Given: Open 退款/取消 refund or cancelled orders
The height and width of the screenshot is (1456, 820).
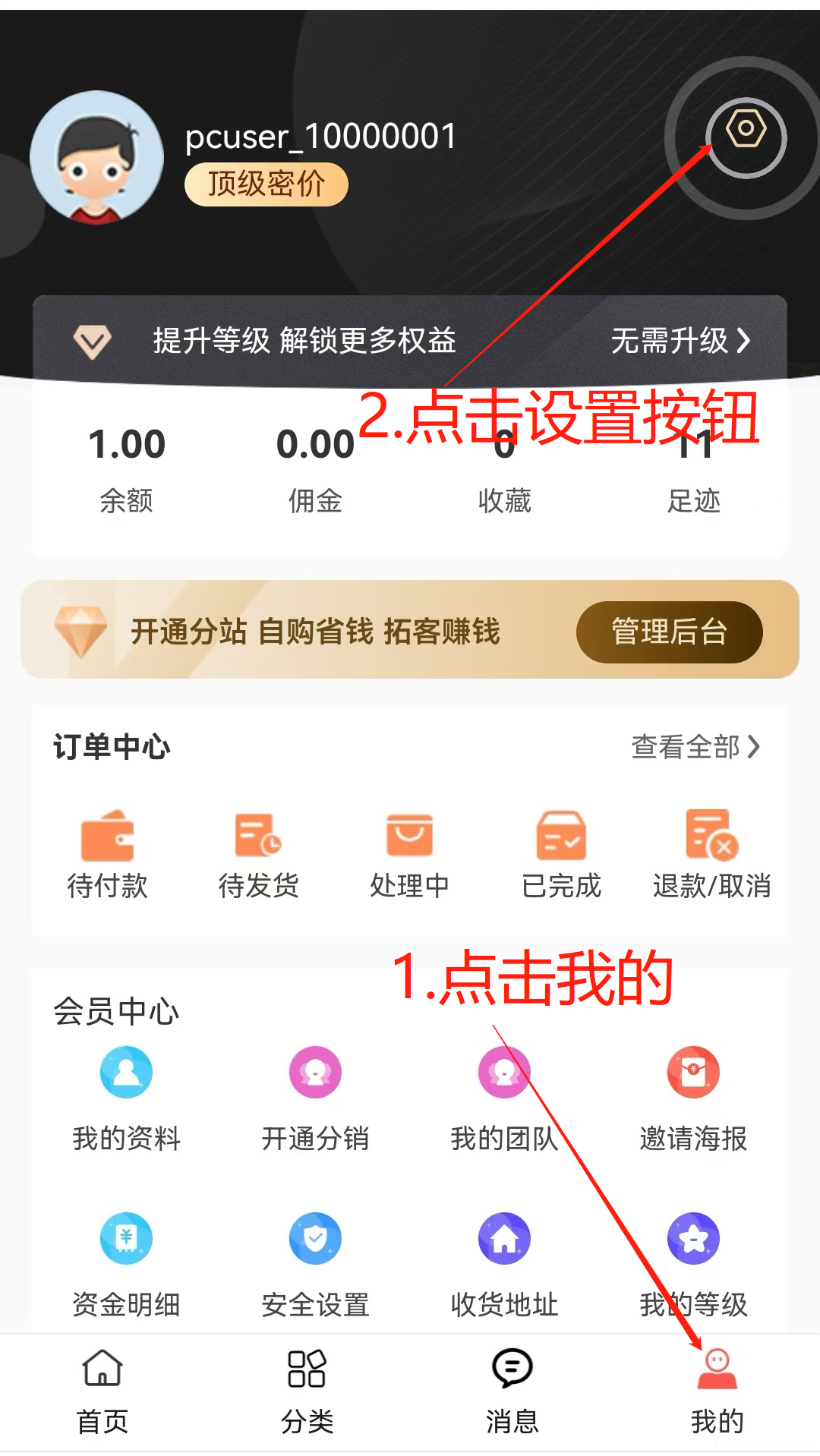Looking at the screenshot, I should click(x=711, y=854).
